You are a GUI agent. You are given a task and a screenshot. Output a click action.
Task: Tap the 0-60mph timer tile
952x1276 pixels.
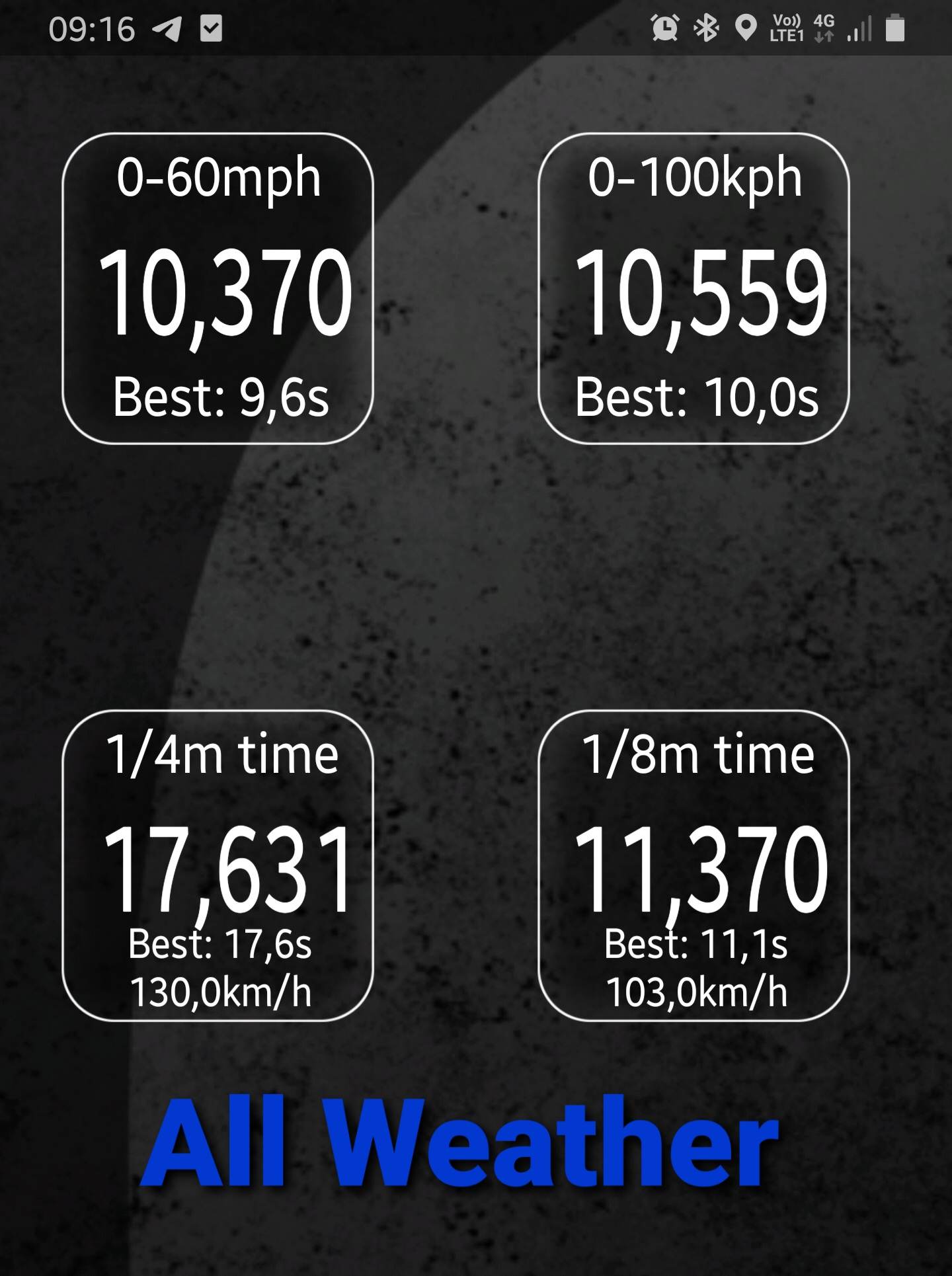pos(218,288)
